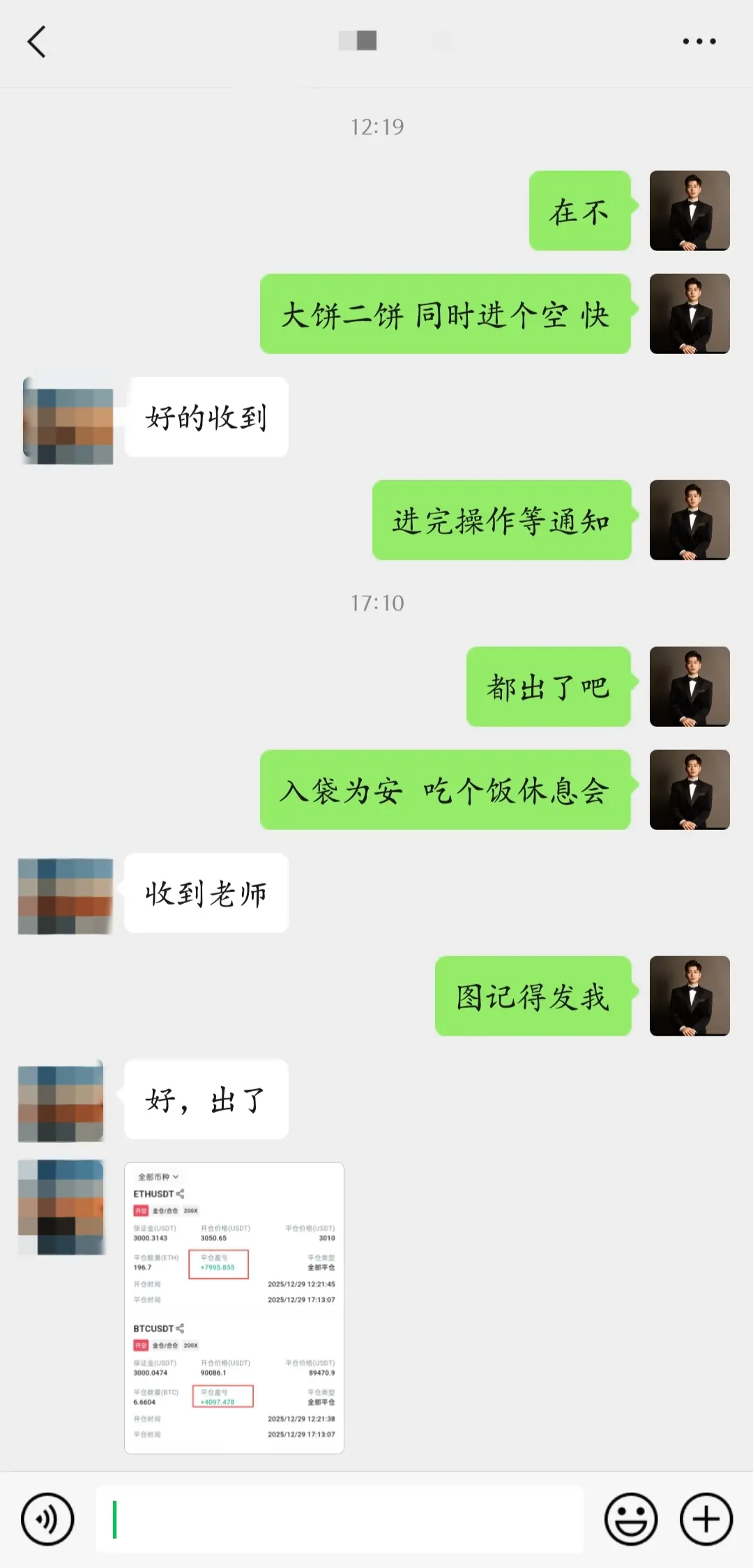This screenshot has width=753, height=1568.
Task: Tap the +7995.855 profit value in red box
Action: pyautogui.click(x=217, y=1266)
